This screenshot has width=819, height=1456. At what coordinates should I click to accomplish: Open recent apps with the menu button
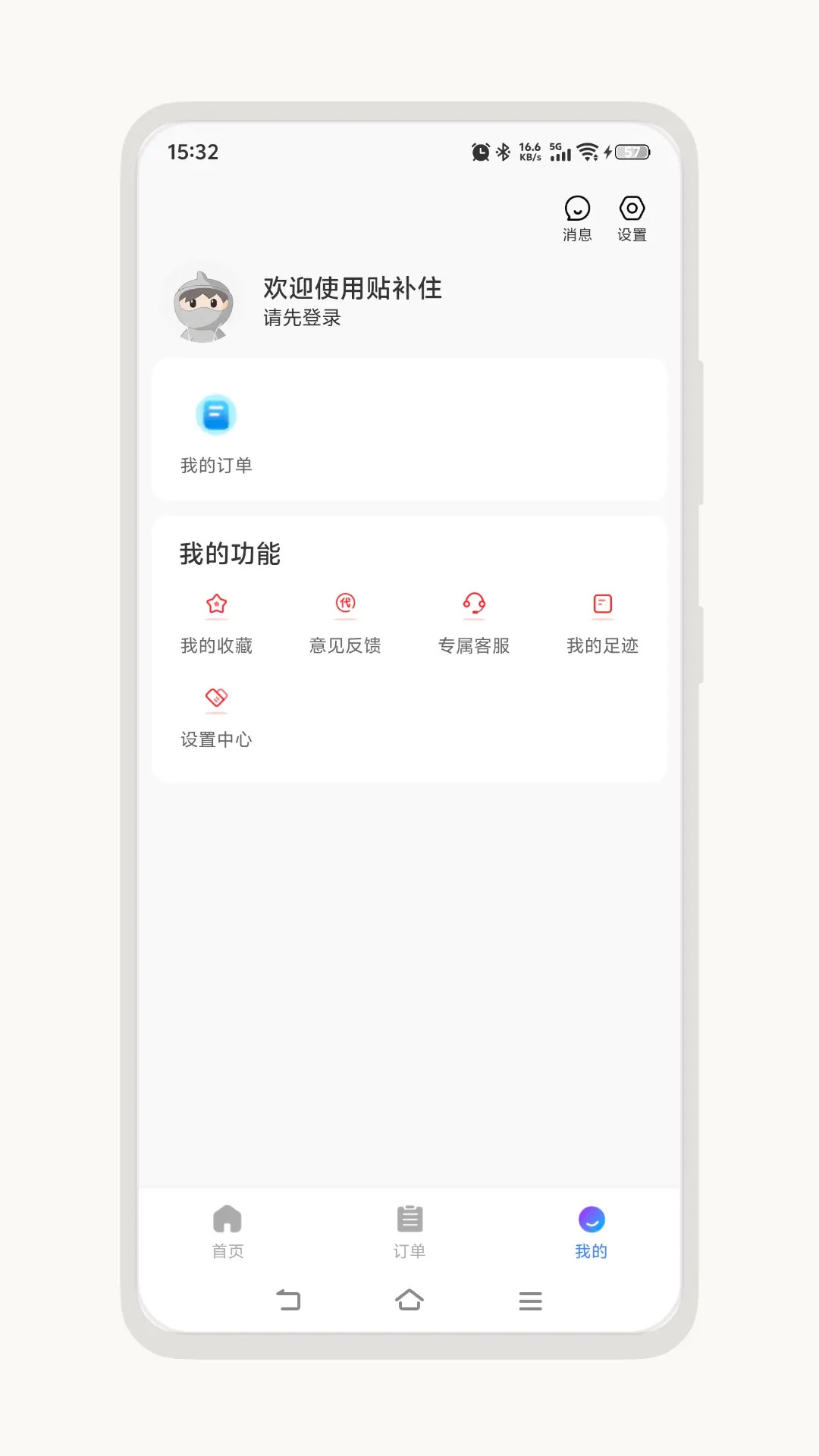point(530,1300)
